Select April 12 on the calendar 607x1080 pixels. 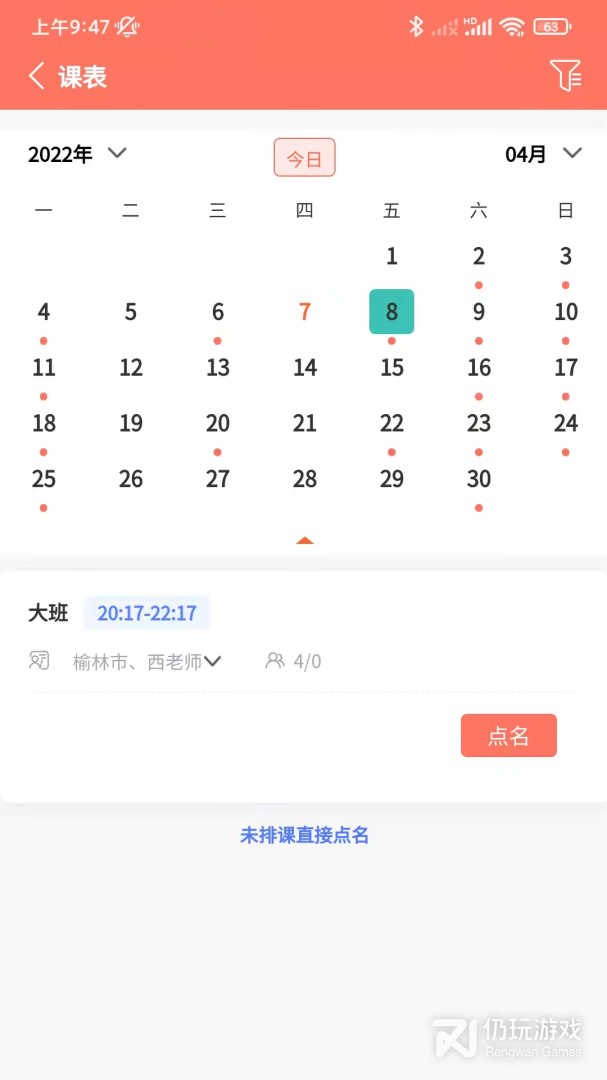pos(131,368)
